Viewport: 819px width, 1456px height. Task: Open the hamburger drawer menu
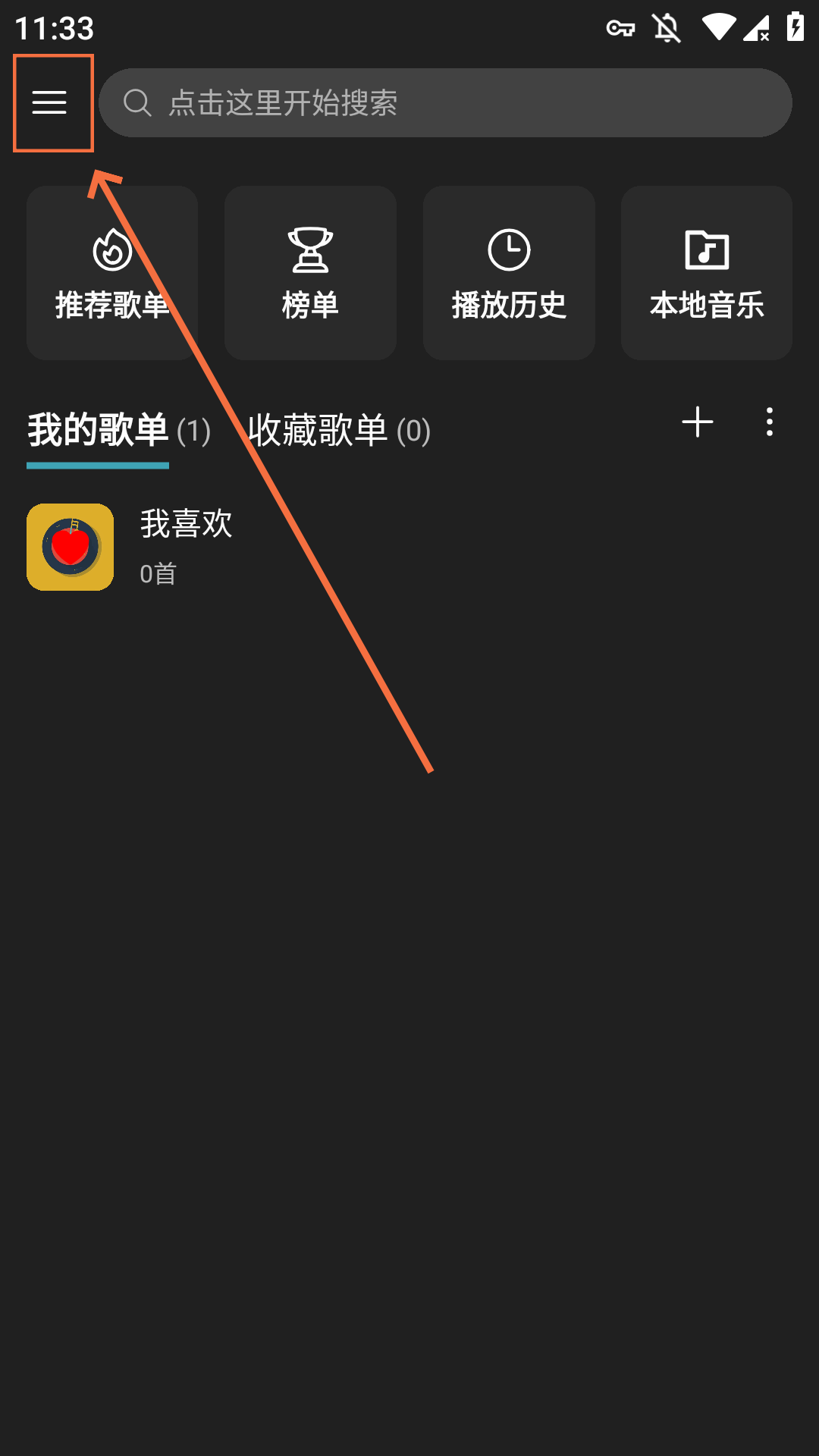click(50, 102)
